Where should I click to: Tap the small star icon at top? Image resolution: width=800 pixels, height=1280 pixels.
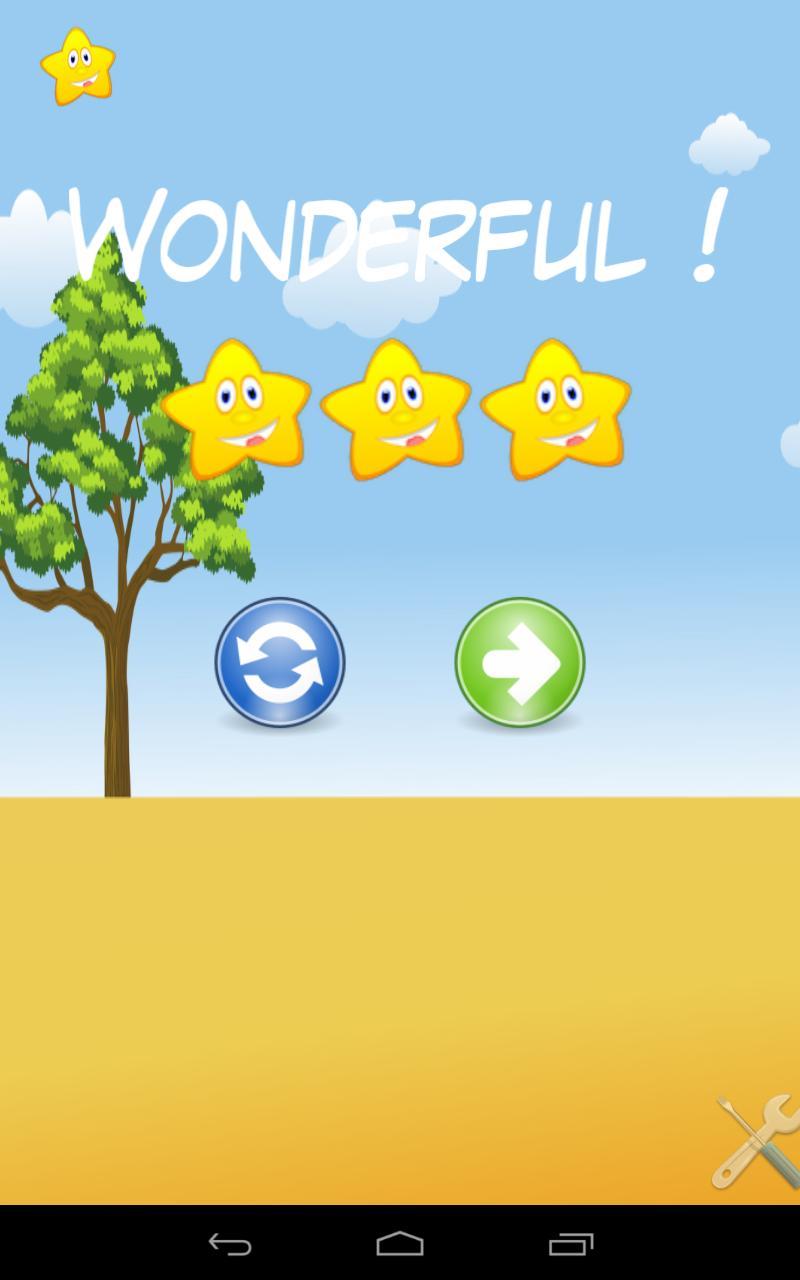(x=78, y=66)
